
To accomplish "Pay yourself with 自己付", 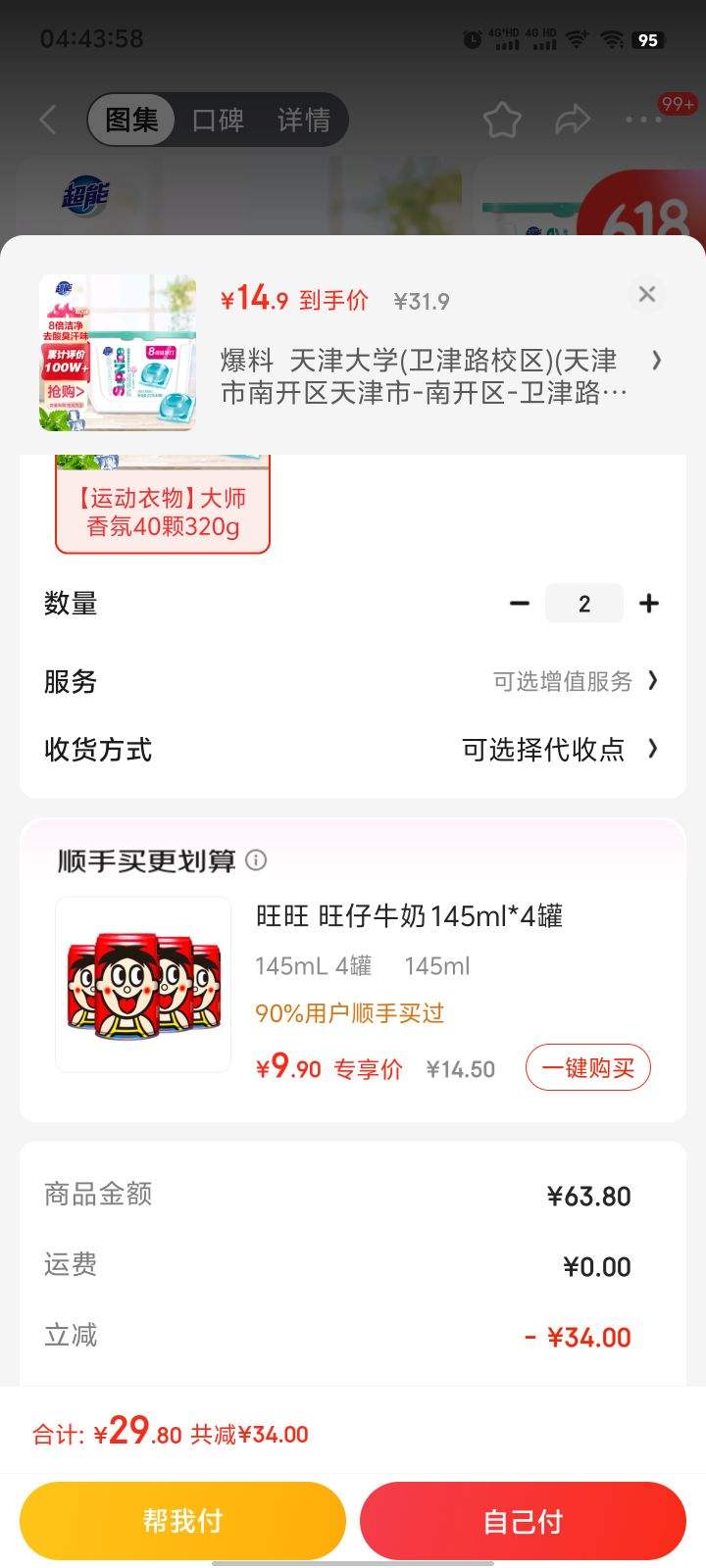I will 523,1521.
